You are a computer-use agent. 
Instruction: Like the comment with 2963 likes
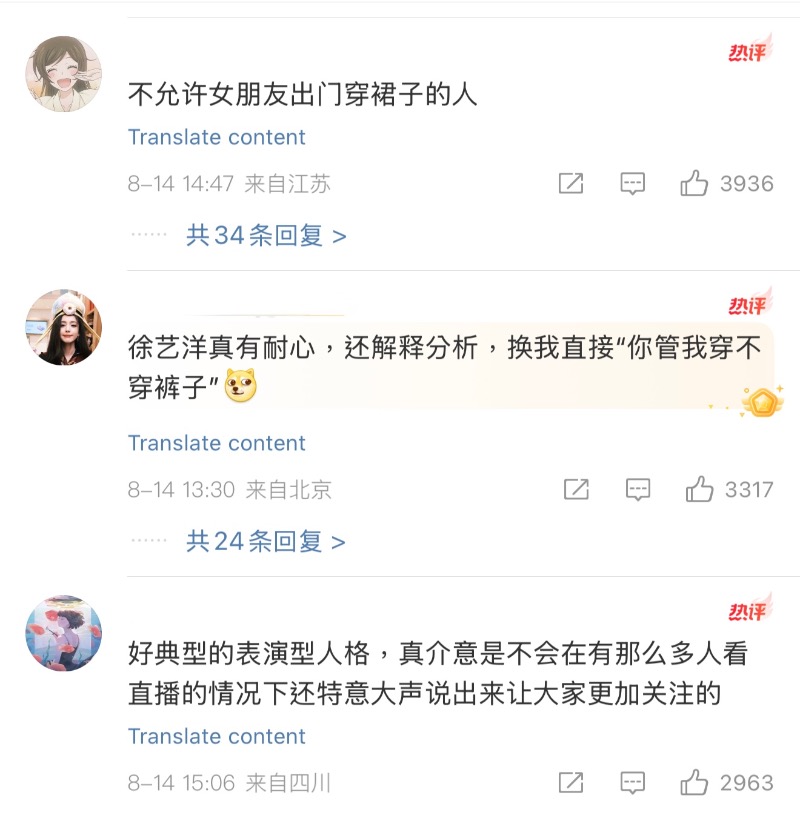(x=695, y=783)
